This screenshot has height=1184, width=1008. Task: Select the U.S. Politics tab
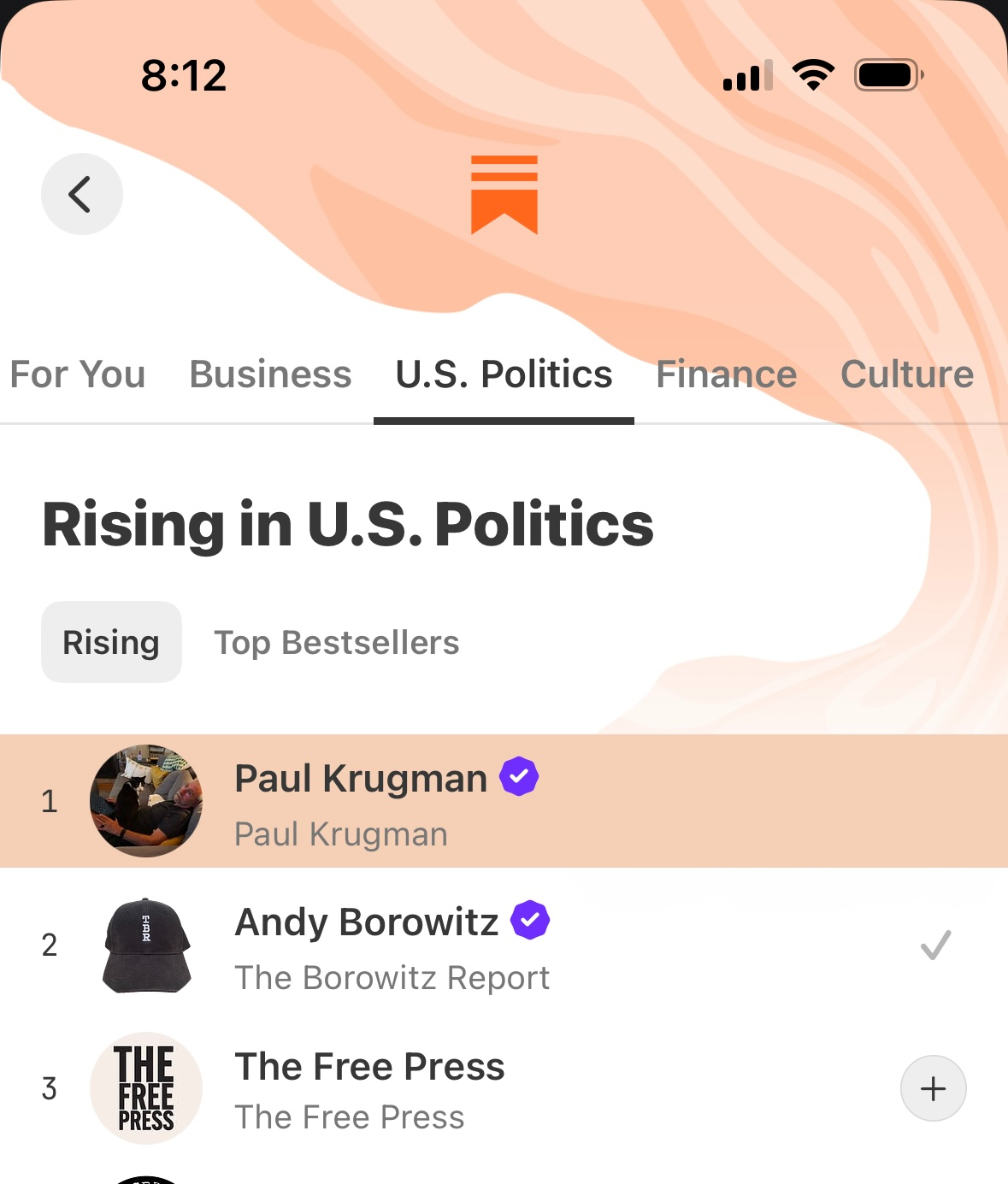click(x=504, y=374)
